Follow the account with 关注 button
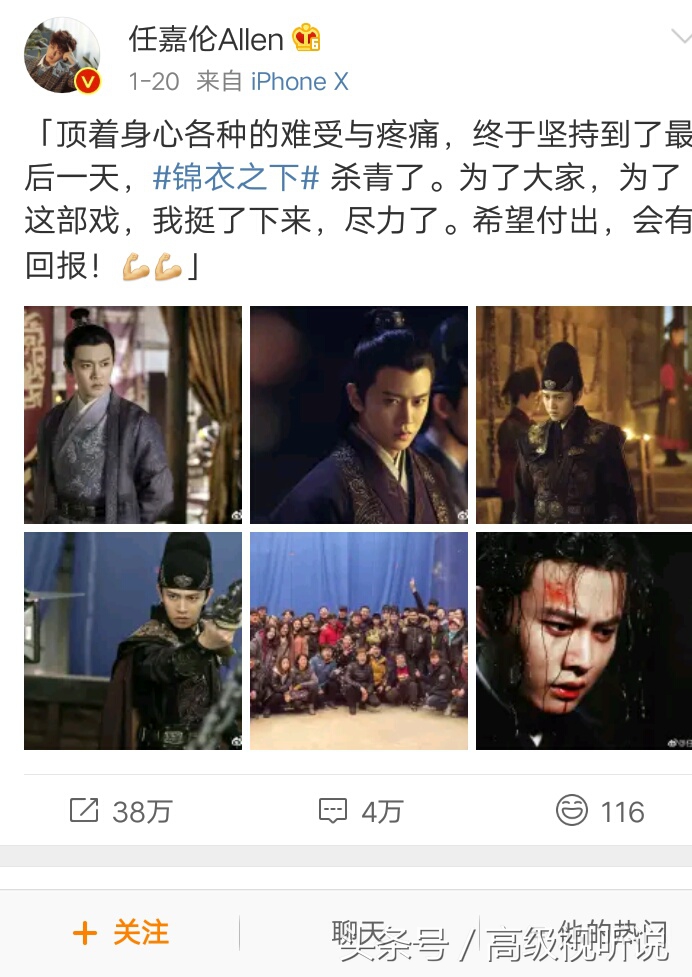This screenshot has width=692, height=977. pyautogui.click(x=121, y=933)
